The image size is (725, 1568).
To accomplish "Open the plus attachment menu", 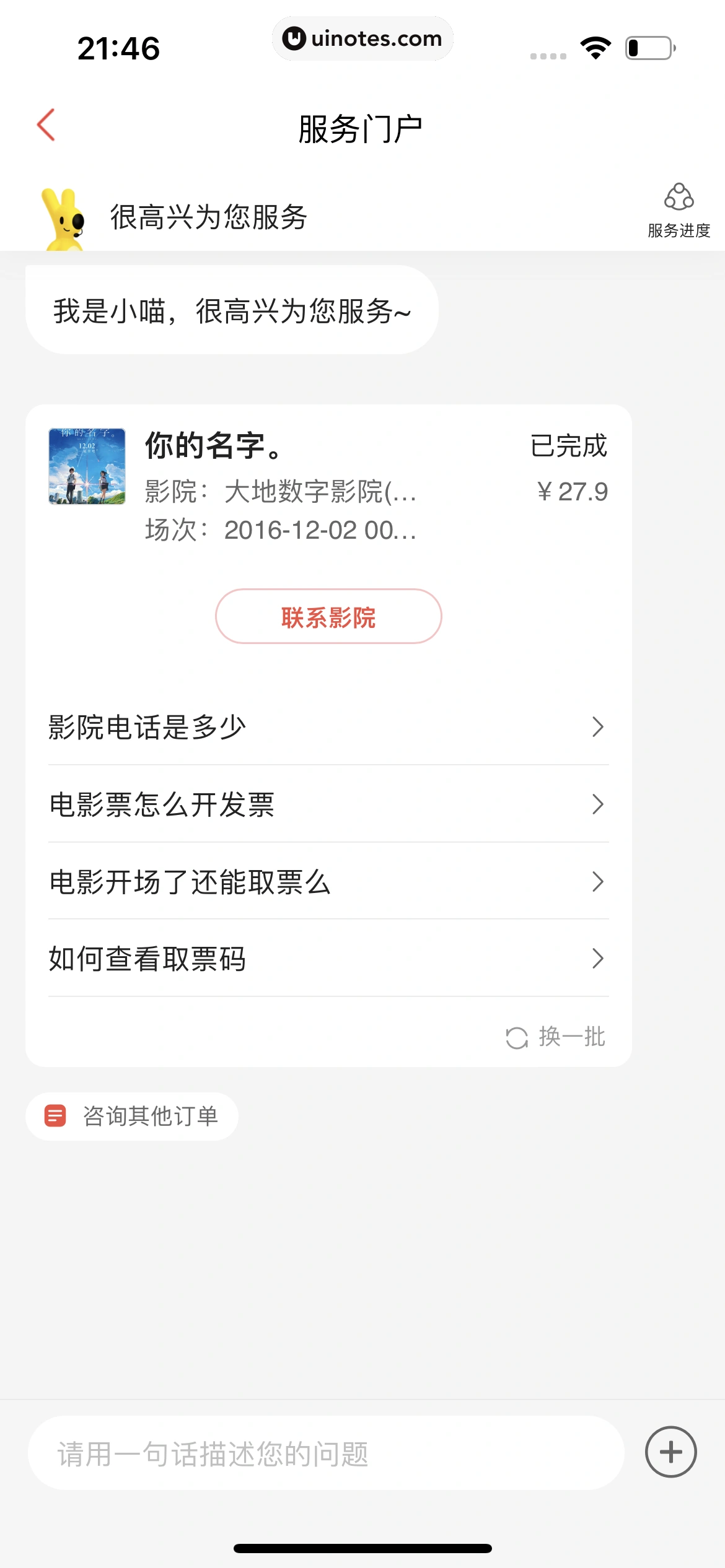I will click(x=670, y=1452).
